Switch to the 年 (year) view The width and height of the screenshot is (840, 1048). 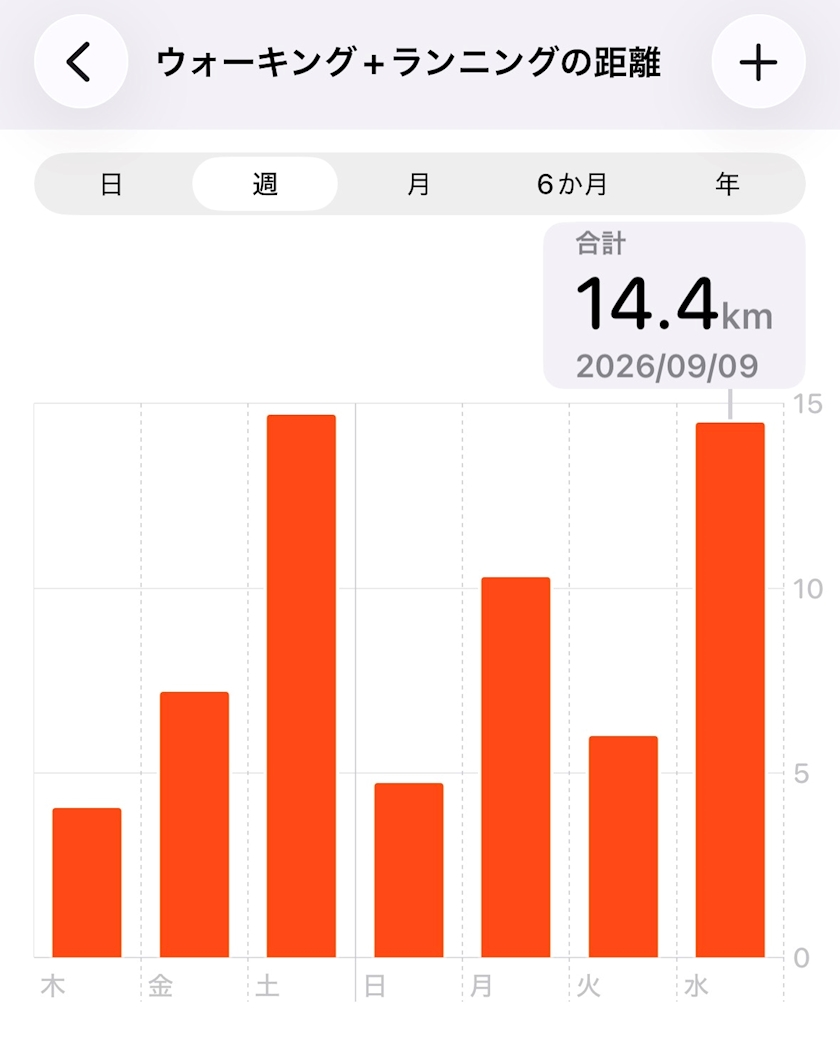[x=727, y=184]
